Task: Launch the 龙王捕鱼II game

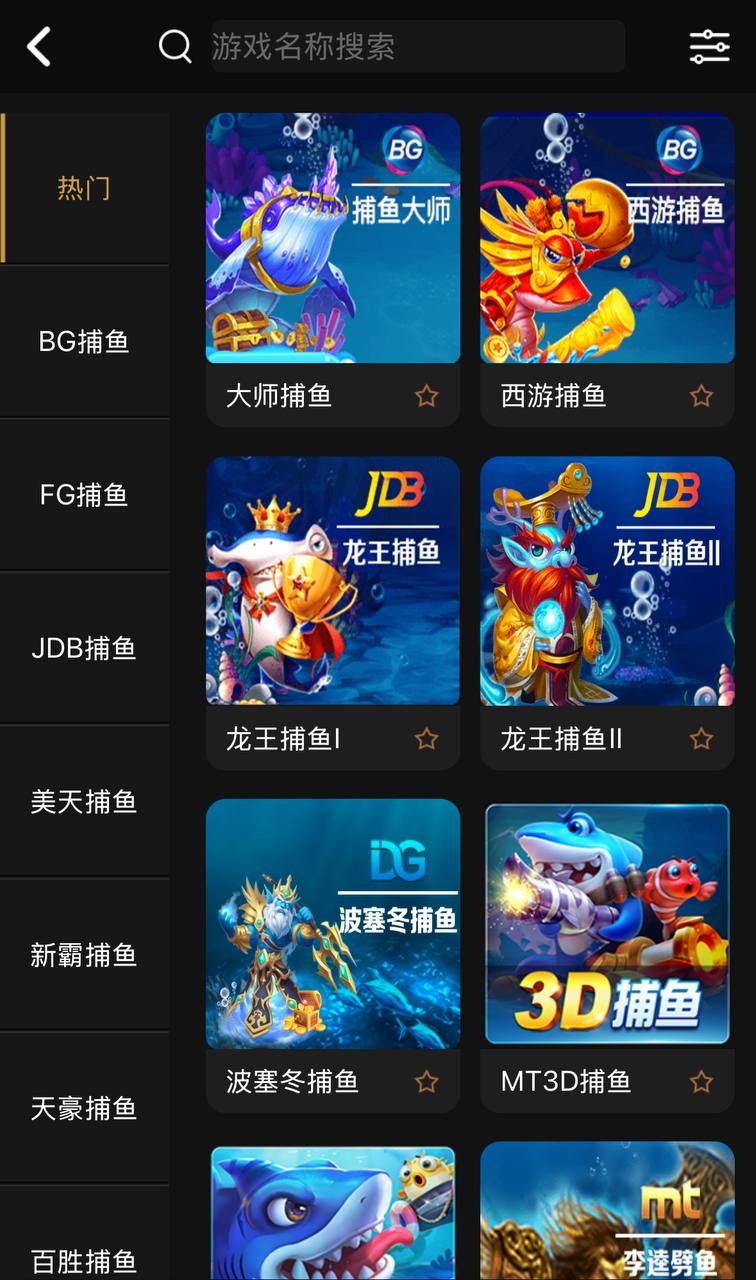Action: (607, 581)
